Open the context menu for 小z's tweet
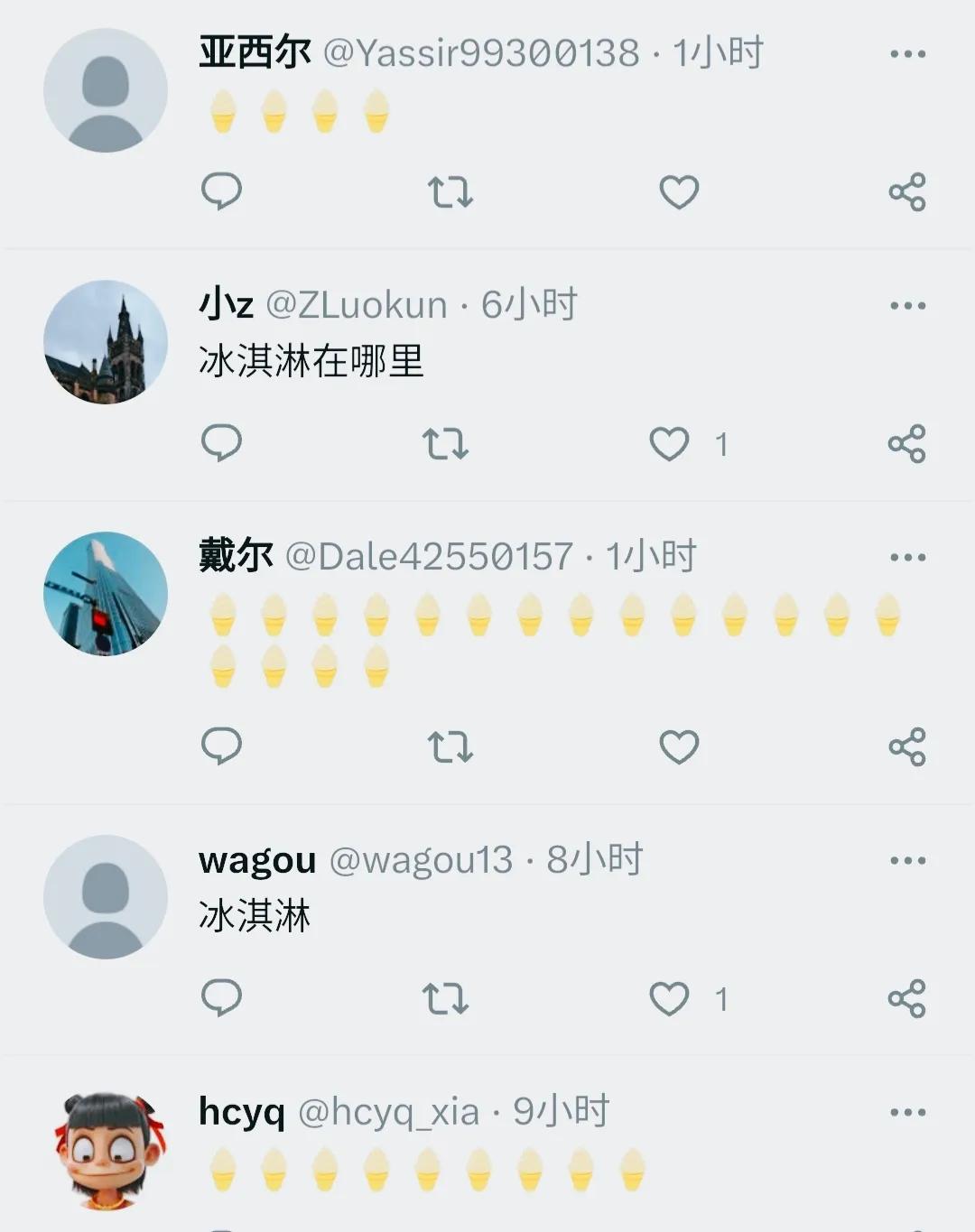Viewport: 975px width, 1232px height. point(907,304)
